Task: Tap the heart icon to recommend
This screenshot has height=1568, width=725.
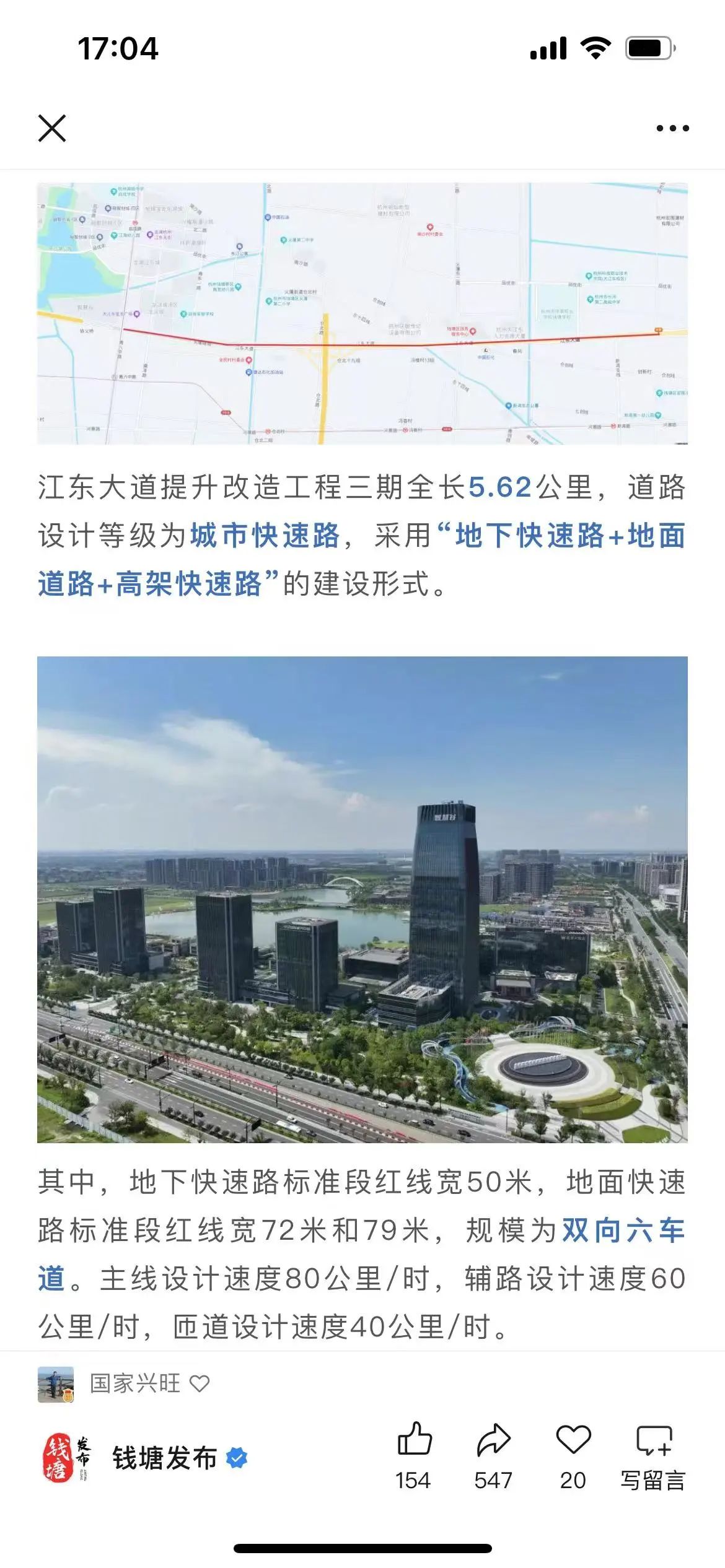Action: click(573, 1455)
